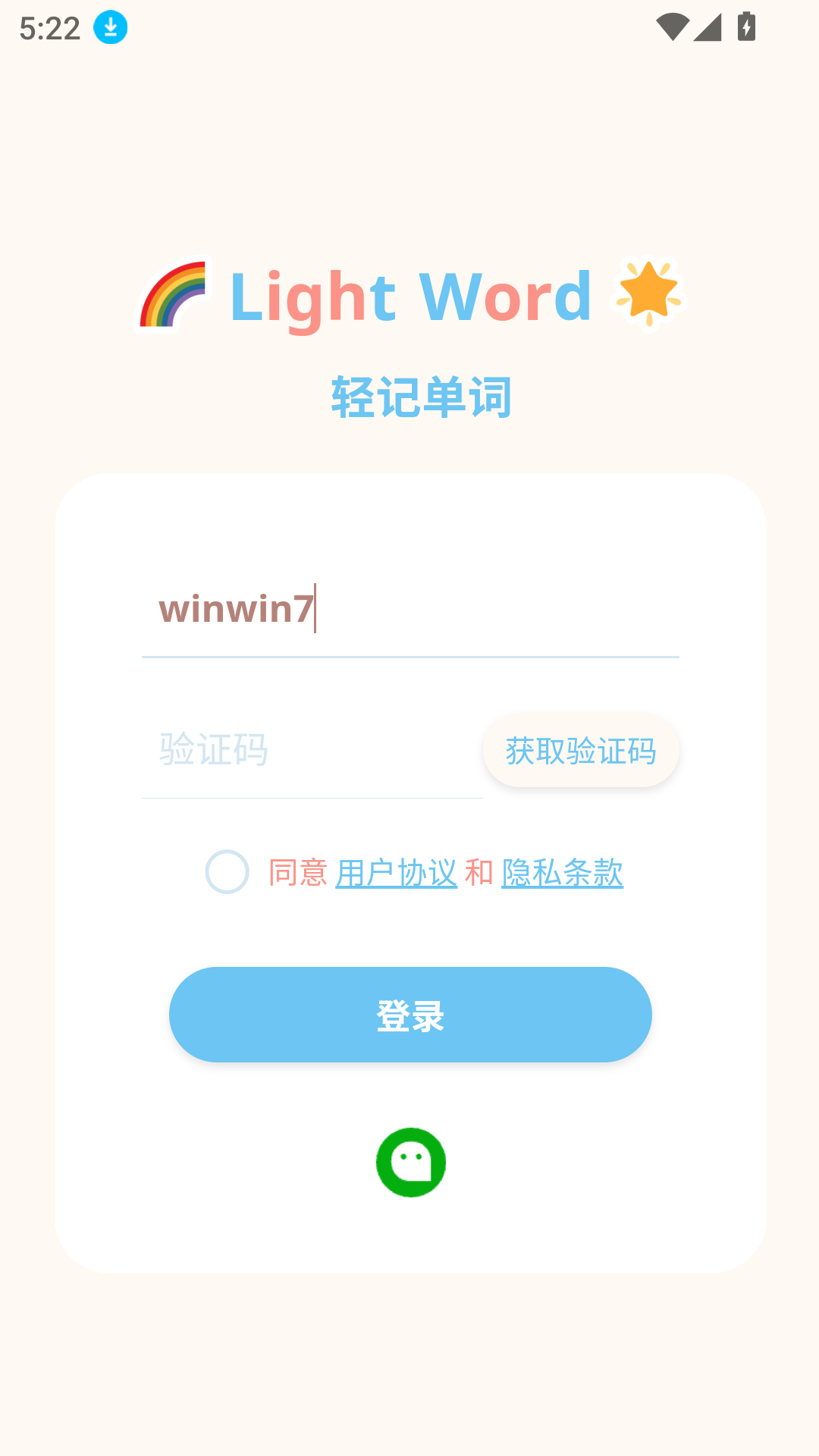
Task: Sign in with the green chat icon
Action: [x=411, y=1163]
